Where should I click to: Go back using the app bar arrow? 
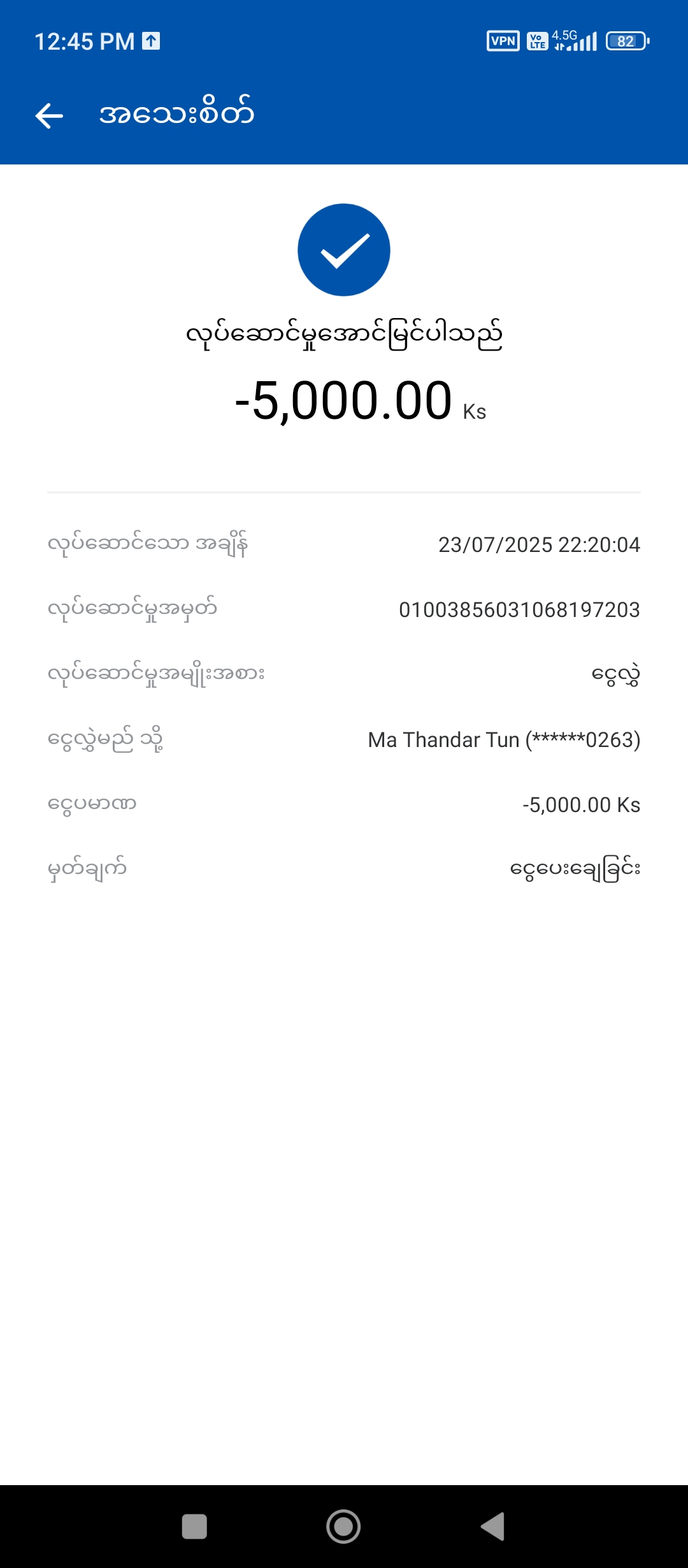[x=49, y=115]
